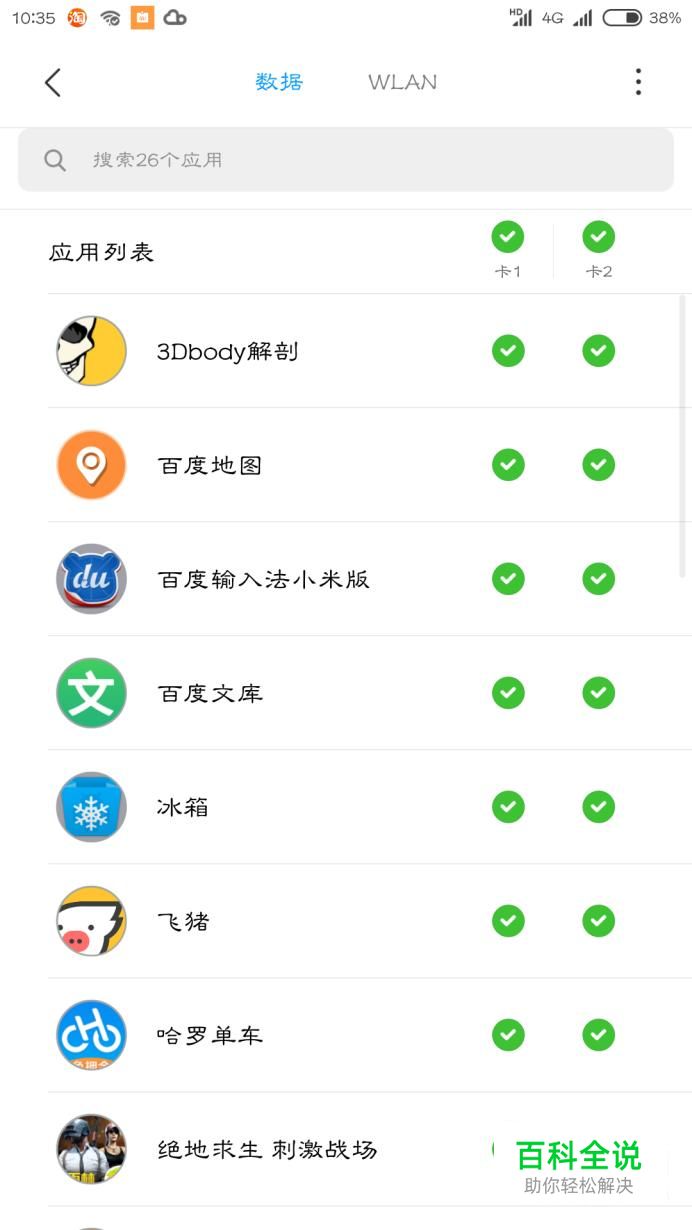
Task: Select the 数据 tab
Action: point(279,82)
